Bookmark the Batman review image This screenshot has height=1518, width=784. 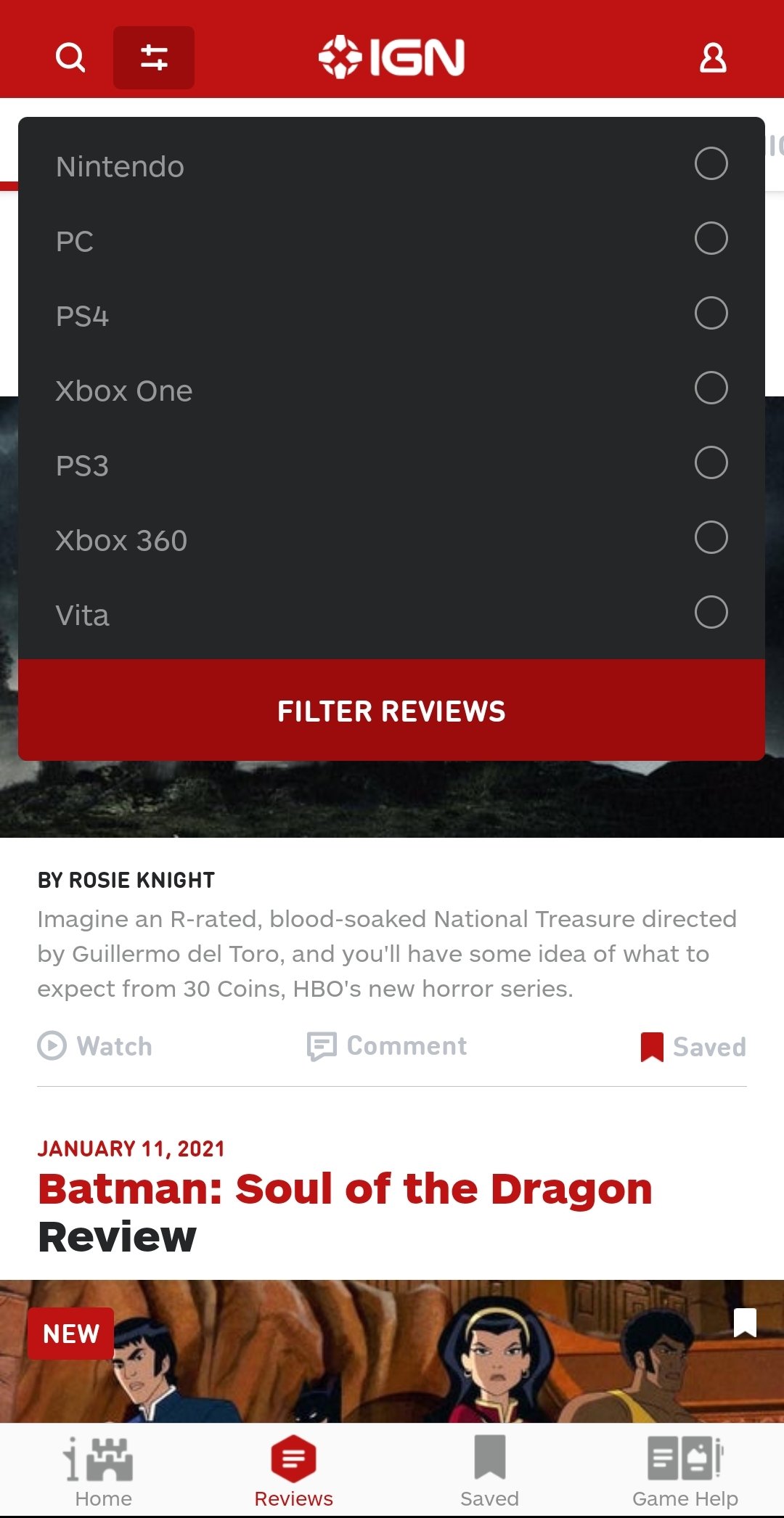(x=745, y=1322)
